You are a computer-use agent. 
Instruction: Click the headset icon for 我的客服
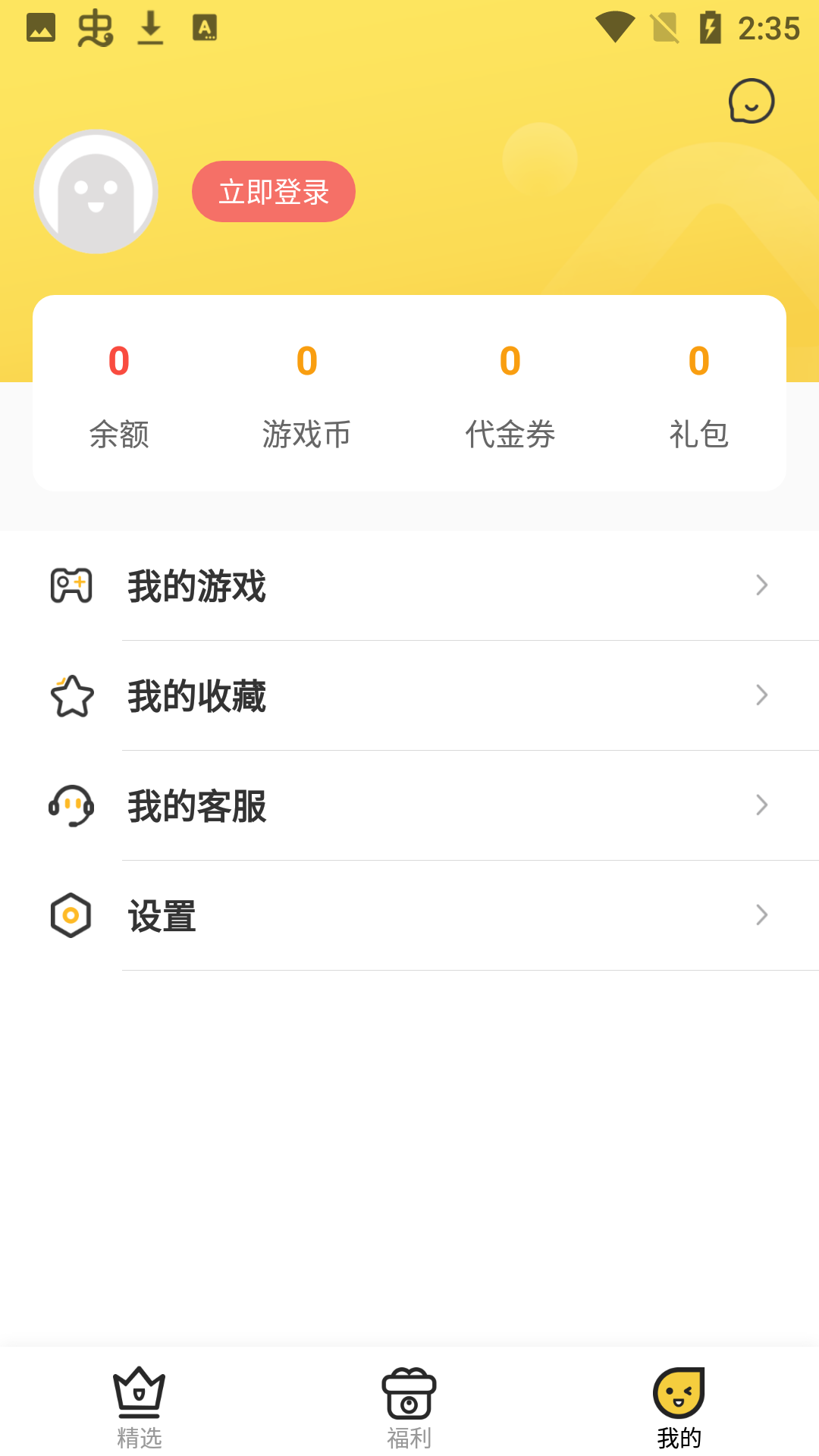coord(71,806)
